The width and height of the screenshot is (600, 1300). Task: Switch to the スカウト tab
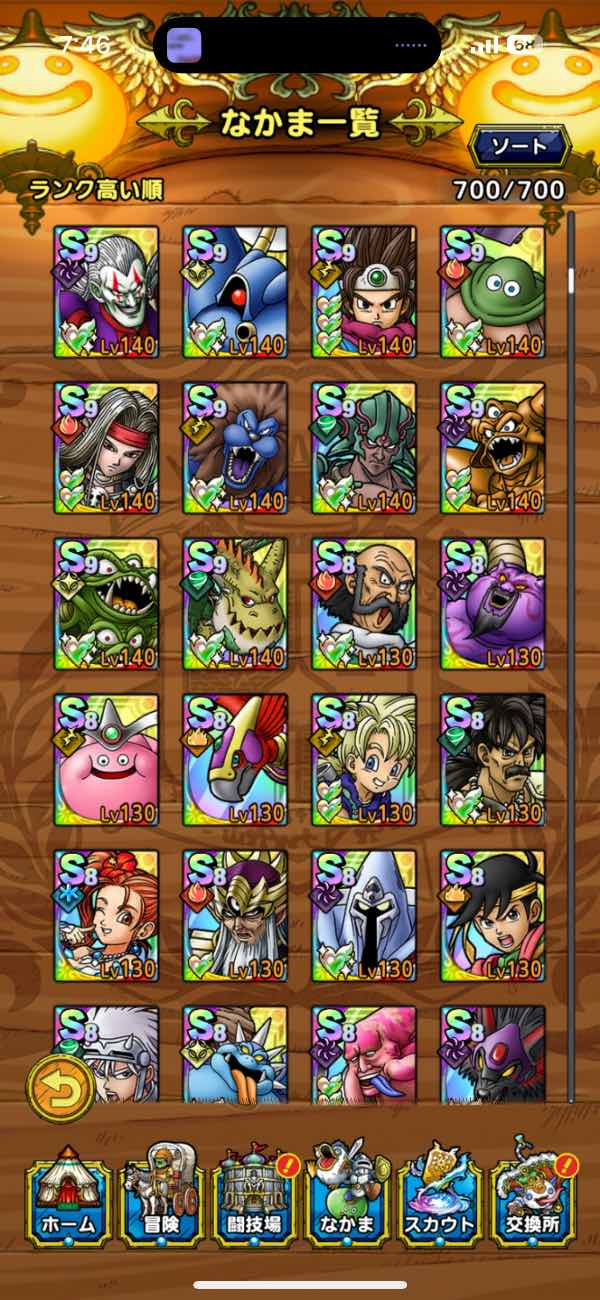[440, 1198]
